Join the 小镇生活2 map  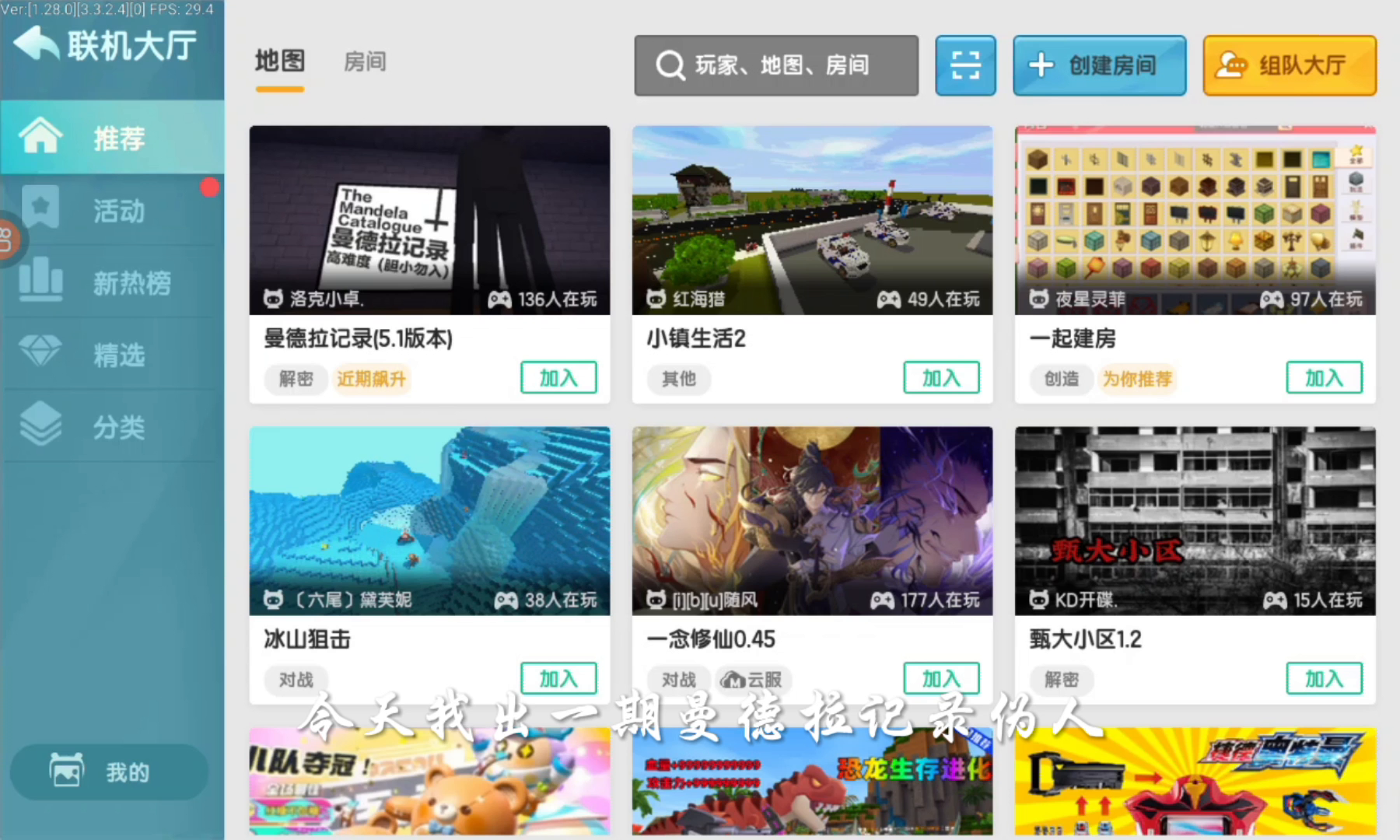(x=941, y=378)
